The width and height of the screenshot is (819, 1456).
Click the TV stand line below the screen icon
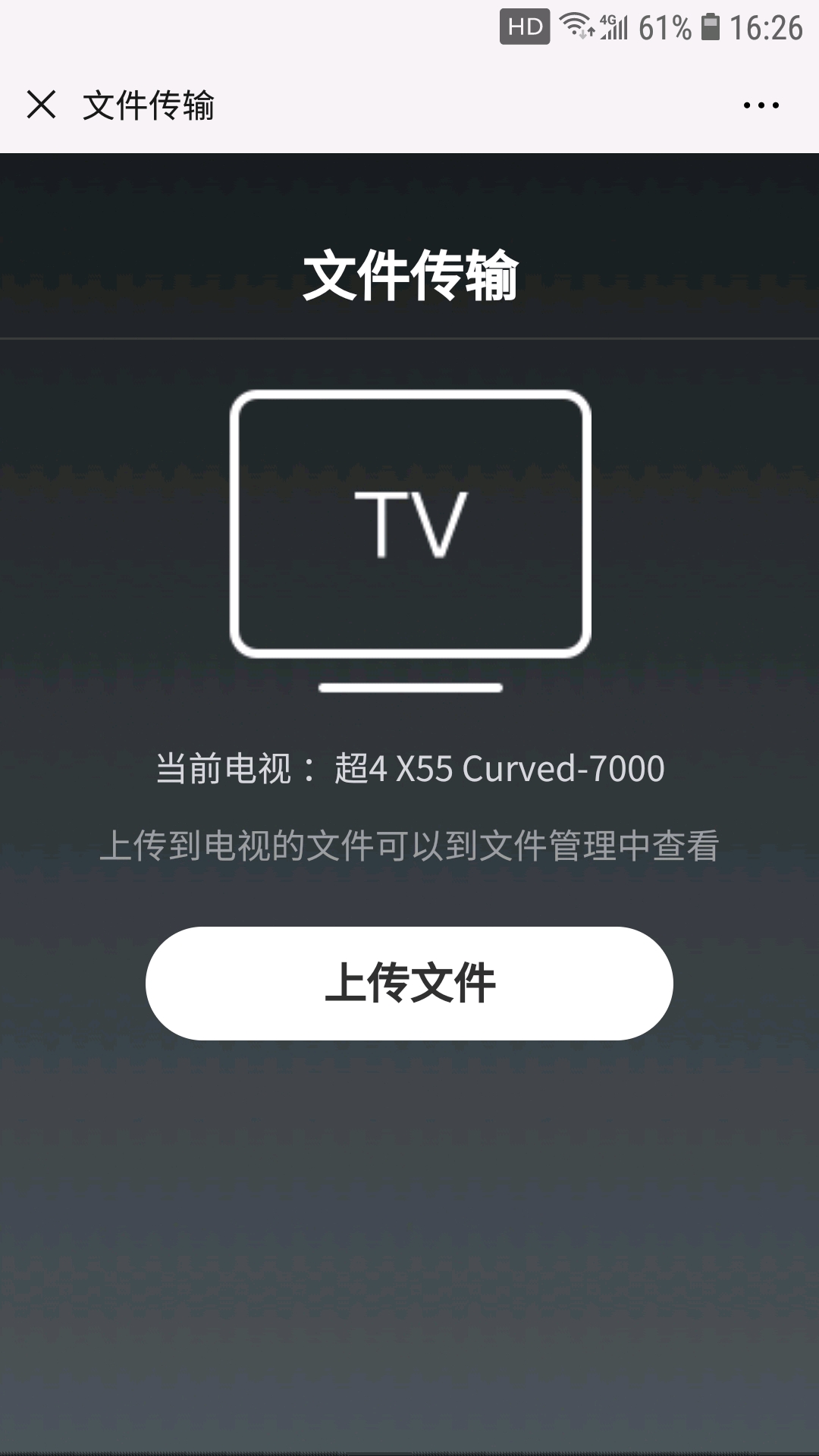click(x=409, y=689)
